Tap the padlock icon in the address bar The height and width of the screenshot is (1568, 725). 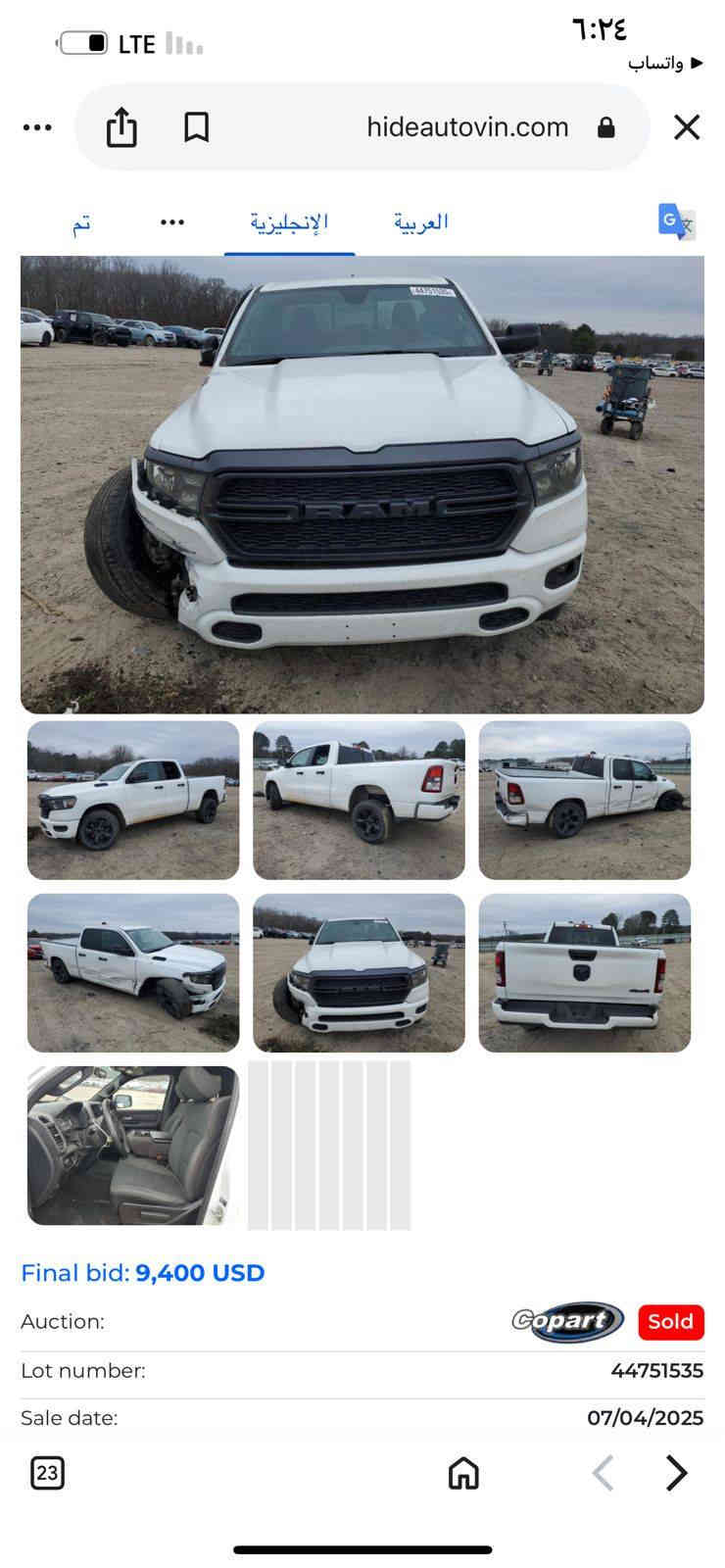(x=606, y=127)
